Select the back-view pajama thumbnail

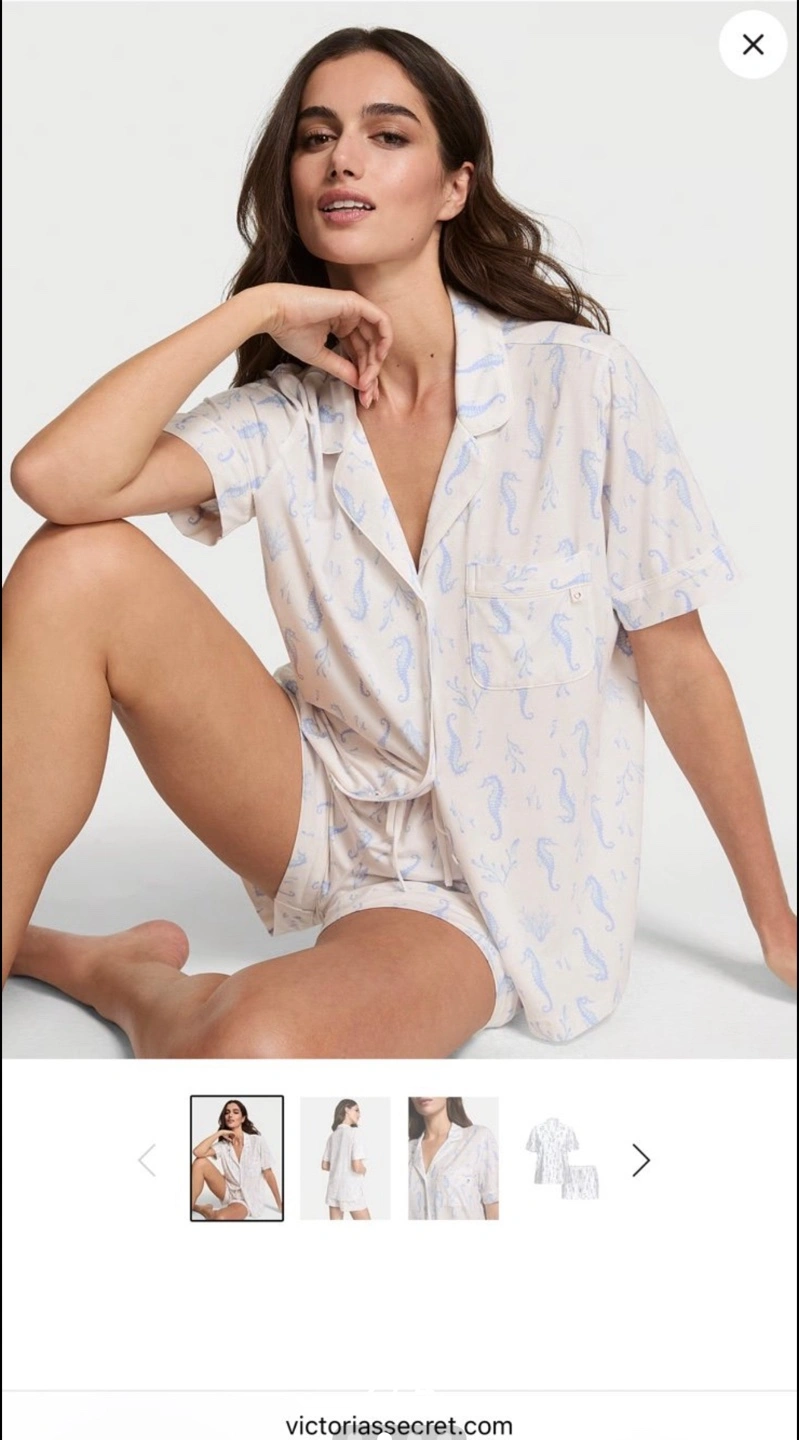click(345, 1158)
